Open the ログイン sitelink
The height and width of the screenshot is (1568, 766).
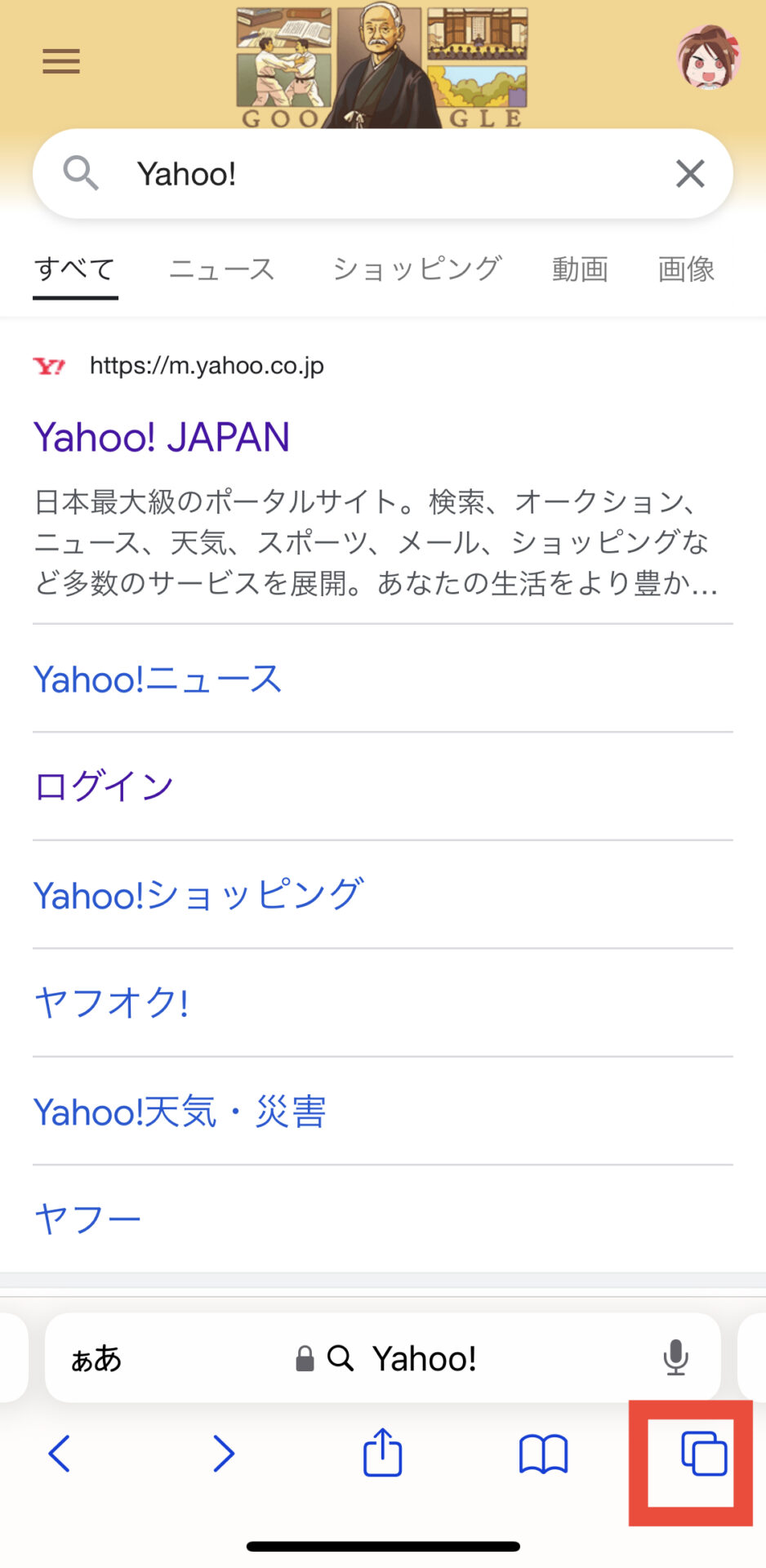point(104,786)
